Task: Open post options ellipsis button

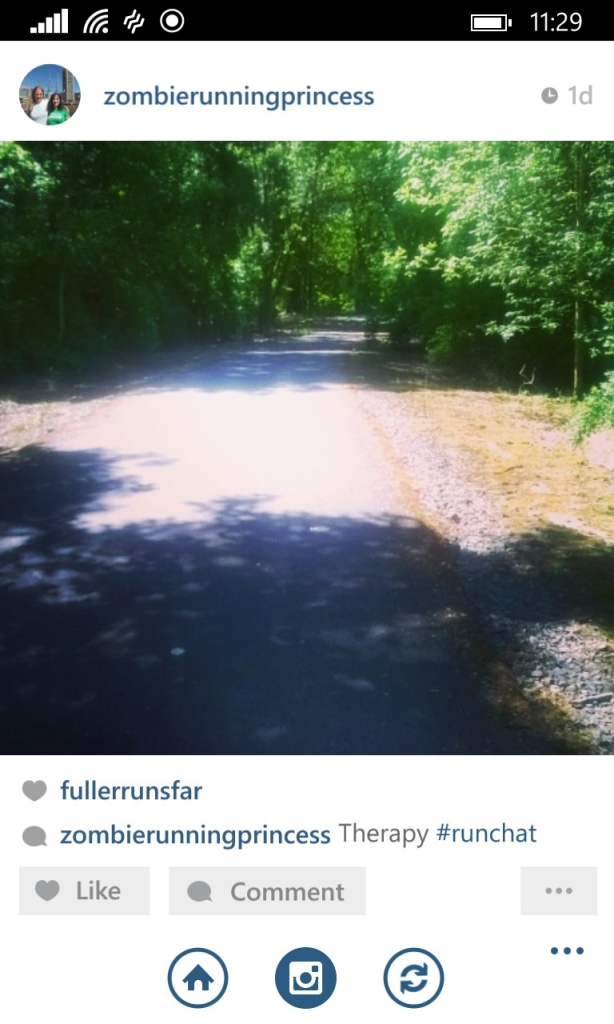Action: (558, 891)
